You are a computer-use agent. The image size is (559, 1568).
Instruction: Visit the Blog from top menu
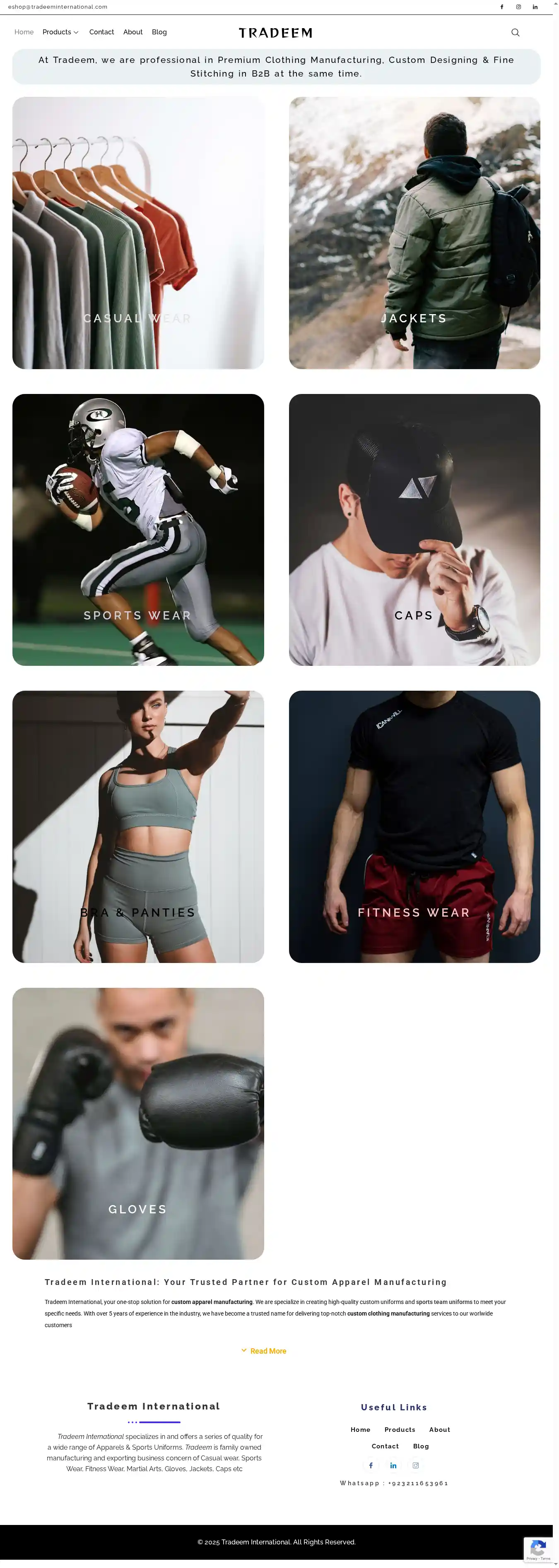click(x=159, y=32)
